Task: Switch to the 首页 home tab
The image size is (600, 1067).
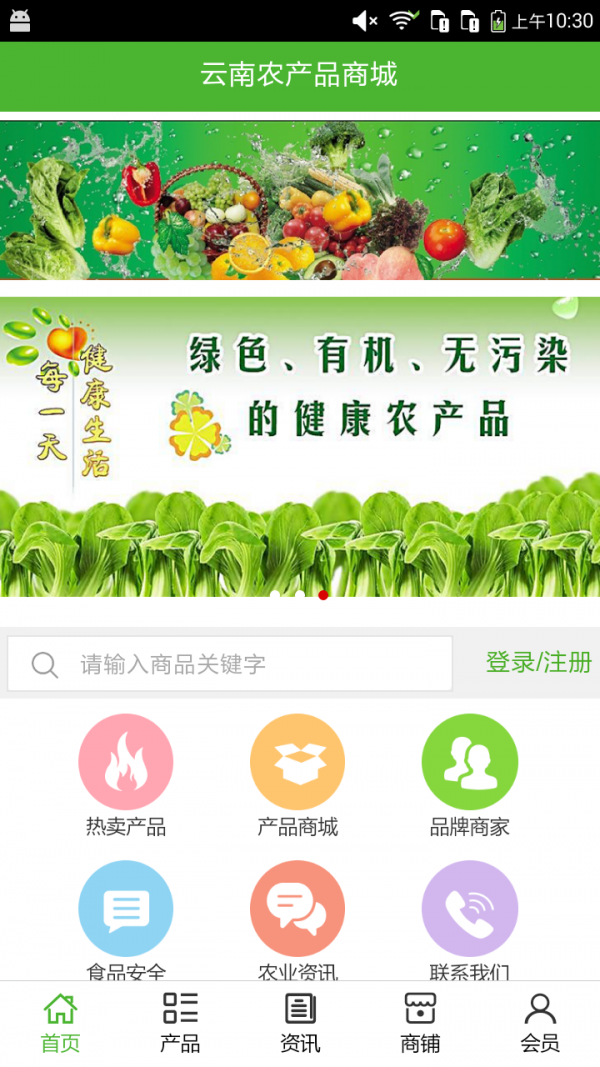Action: pos(60,1023)
